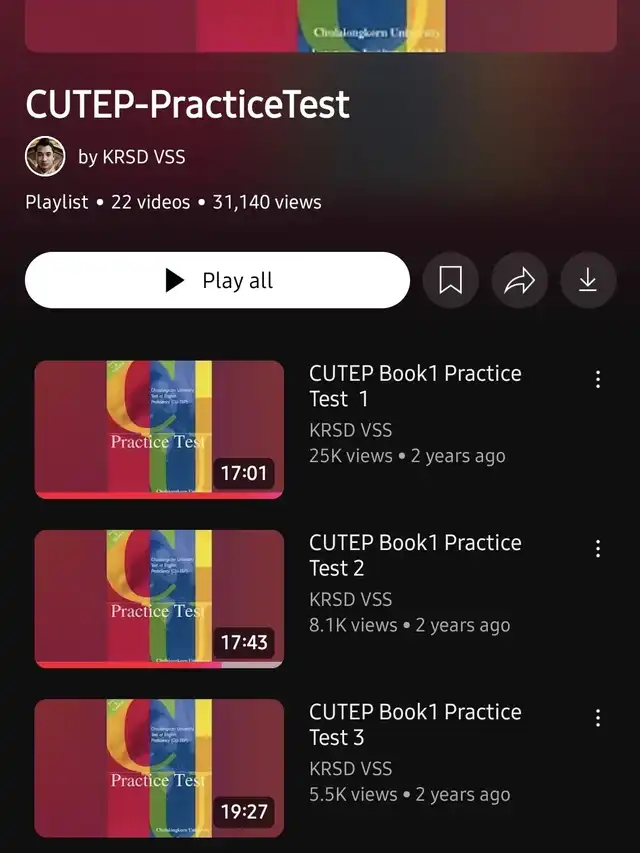Open more options for Practice Test 2
Screen dimensions: 640x853
598,549
